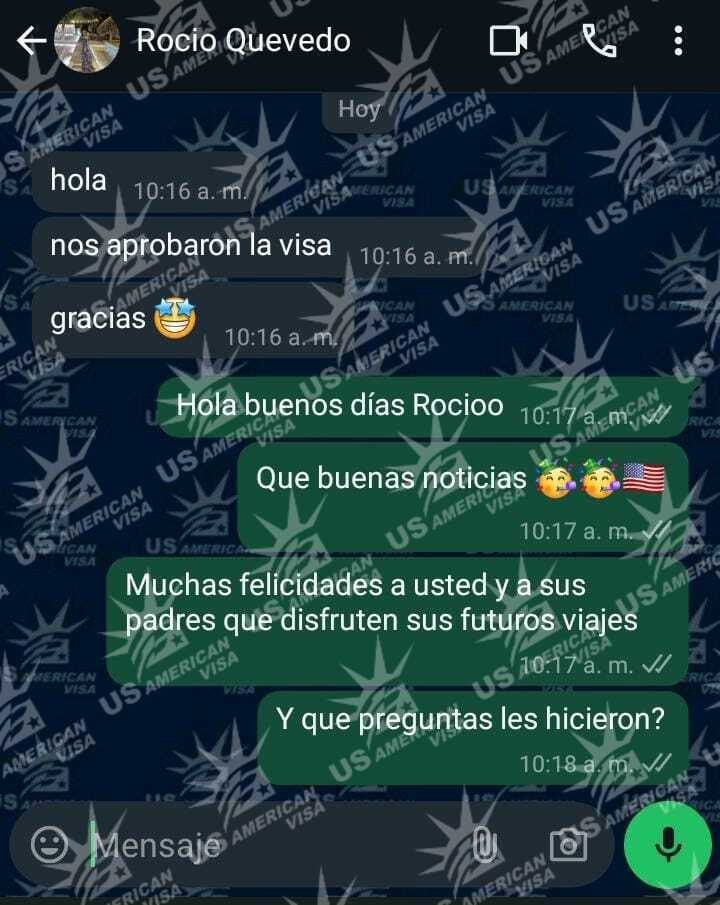
Task: View contact info for Rocio Quevedo
Action: (x=243, y=41)
